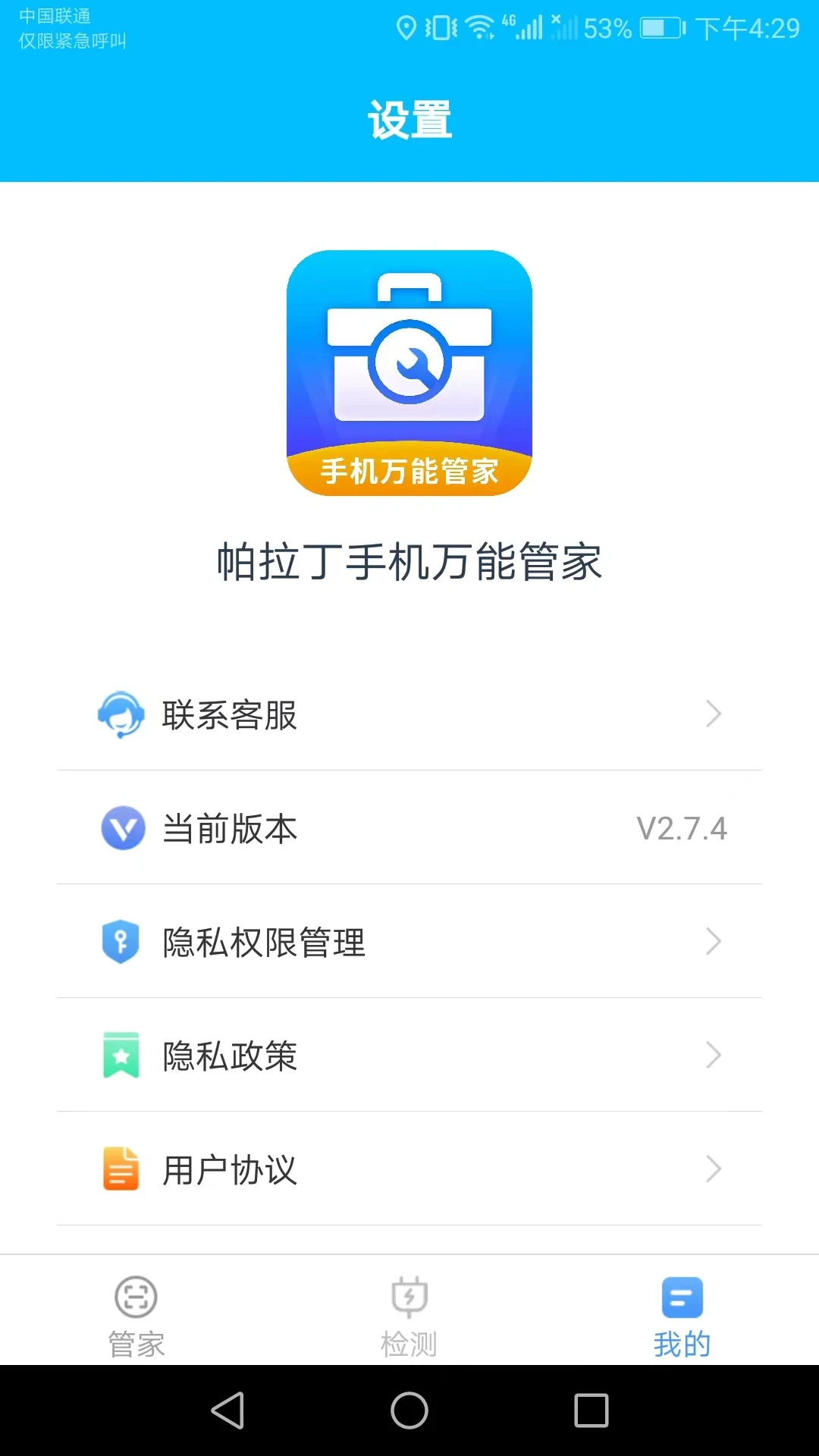The height and width of the screenshot is (1456, 819).
Task: Check version V2.7.4 row
Action: (x=409, y=828)
